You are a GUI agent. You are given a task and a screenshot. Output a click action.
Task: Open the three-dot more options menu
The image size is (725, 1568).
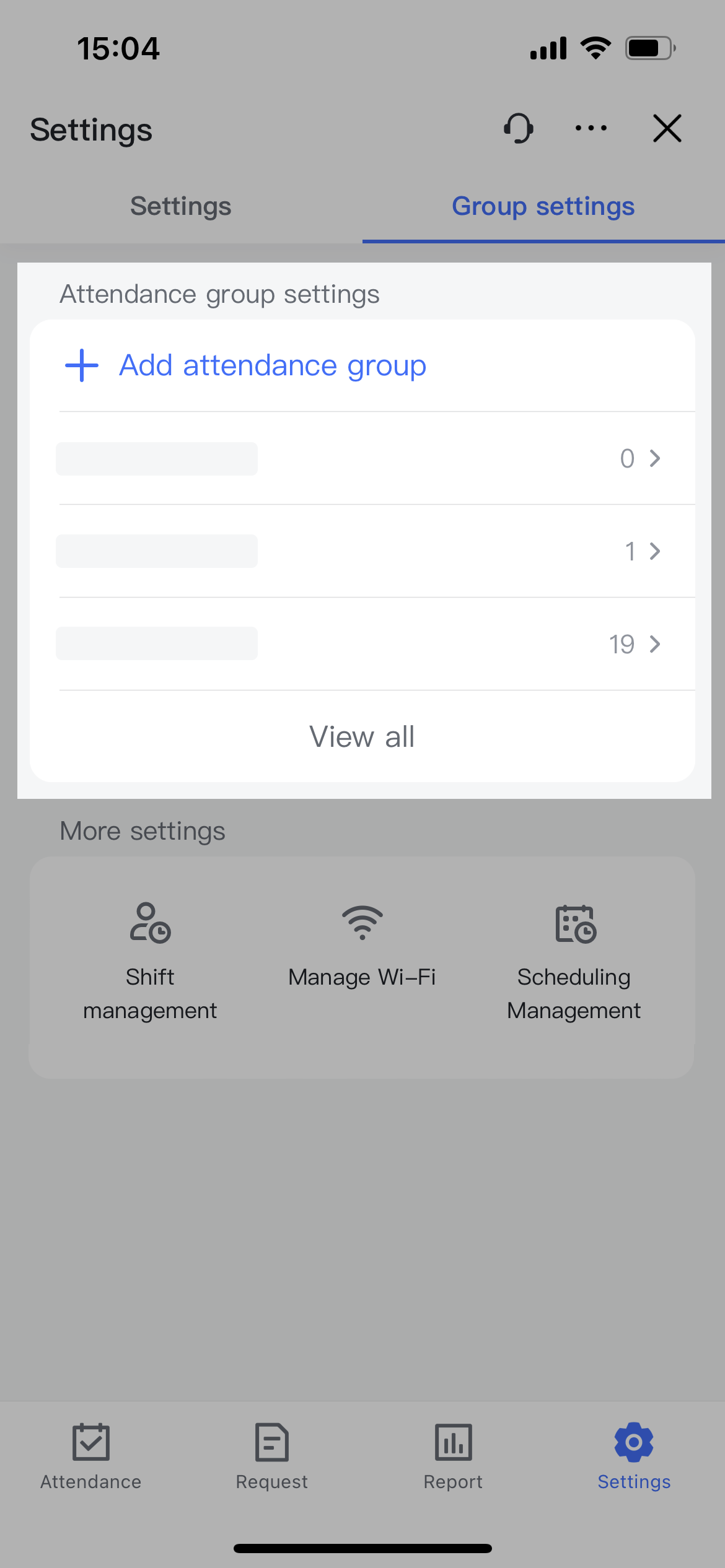(591, 129)
